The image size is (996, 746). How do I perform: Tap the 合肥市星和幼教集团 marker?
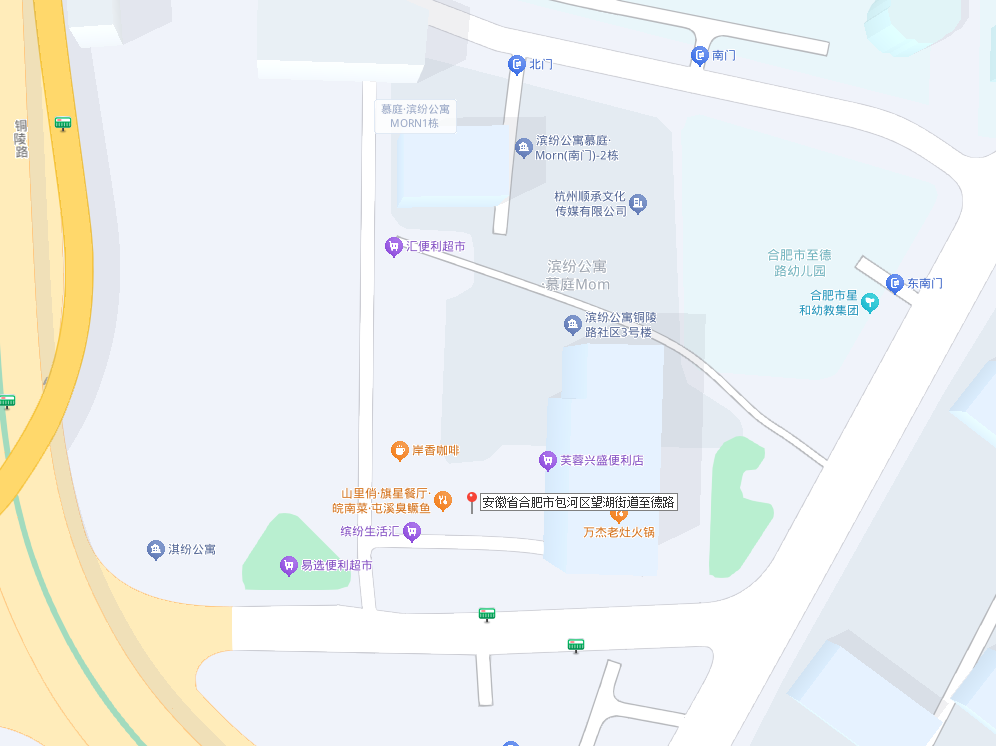click(x=869, y=303)
